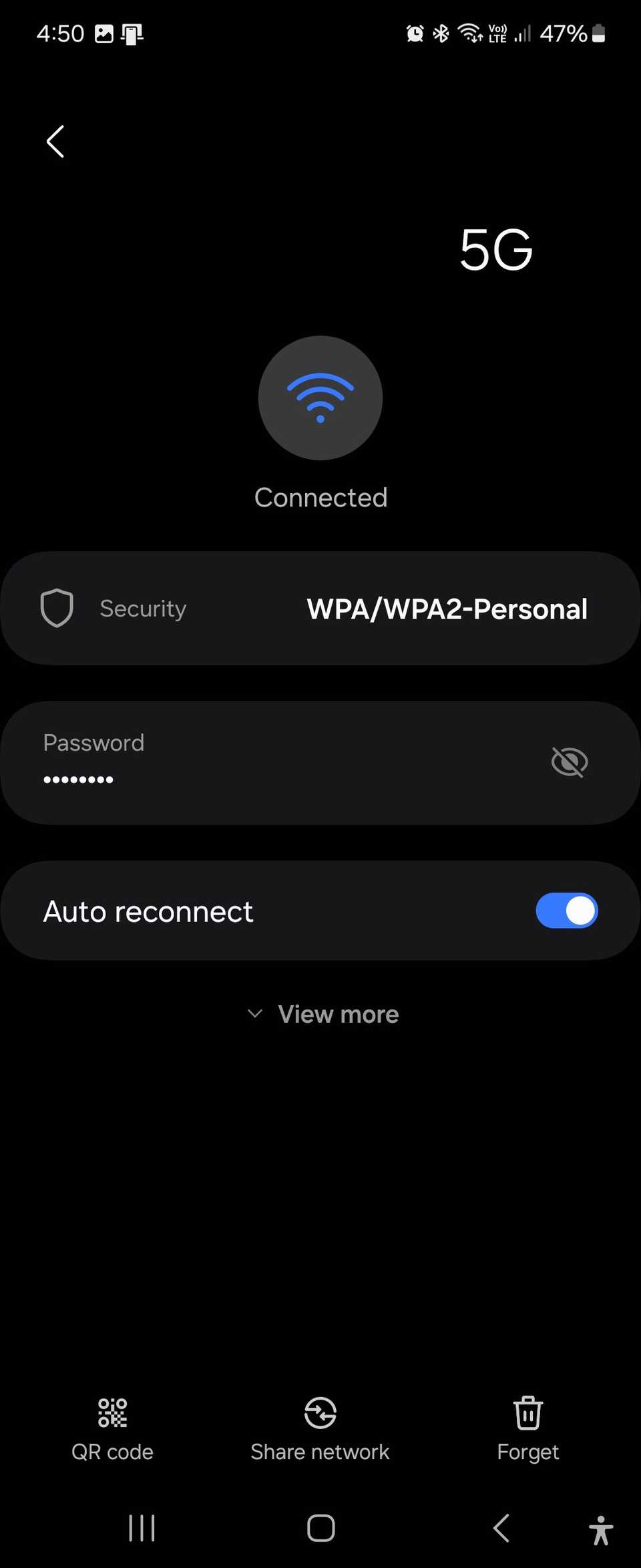Image resolution: width=641 pixels, height=1568 pixels.
Task: Reveal the saved Wi-Fi password
Action: click(x=569, y=762)
